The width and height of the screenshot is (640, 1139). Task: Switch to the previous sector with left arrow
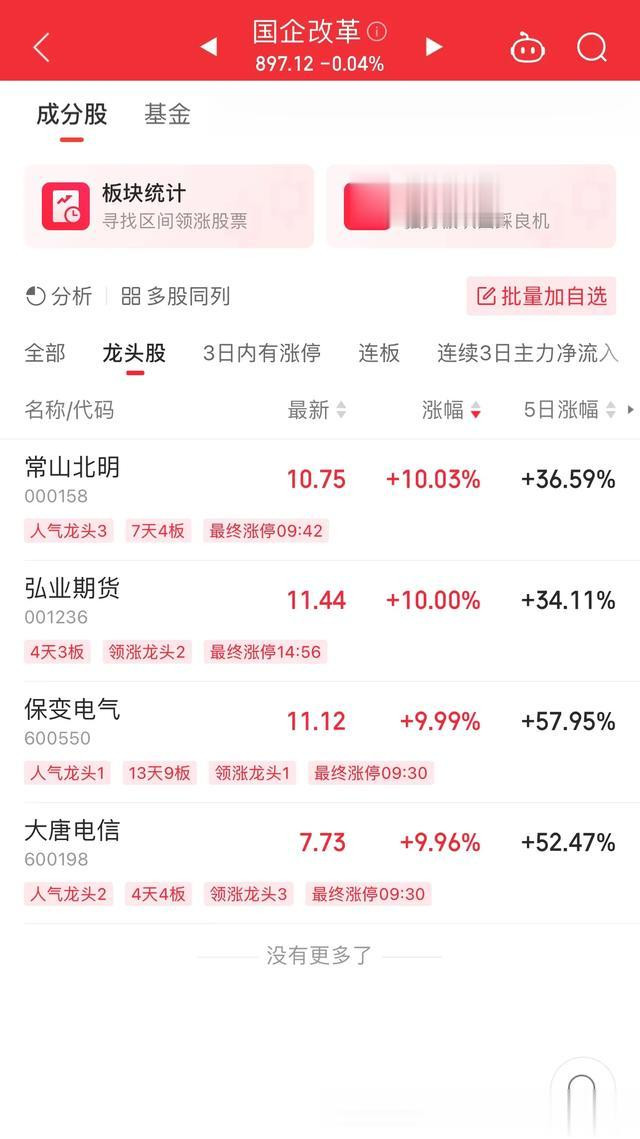tap(208, 47)
